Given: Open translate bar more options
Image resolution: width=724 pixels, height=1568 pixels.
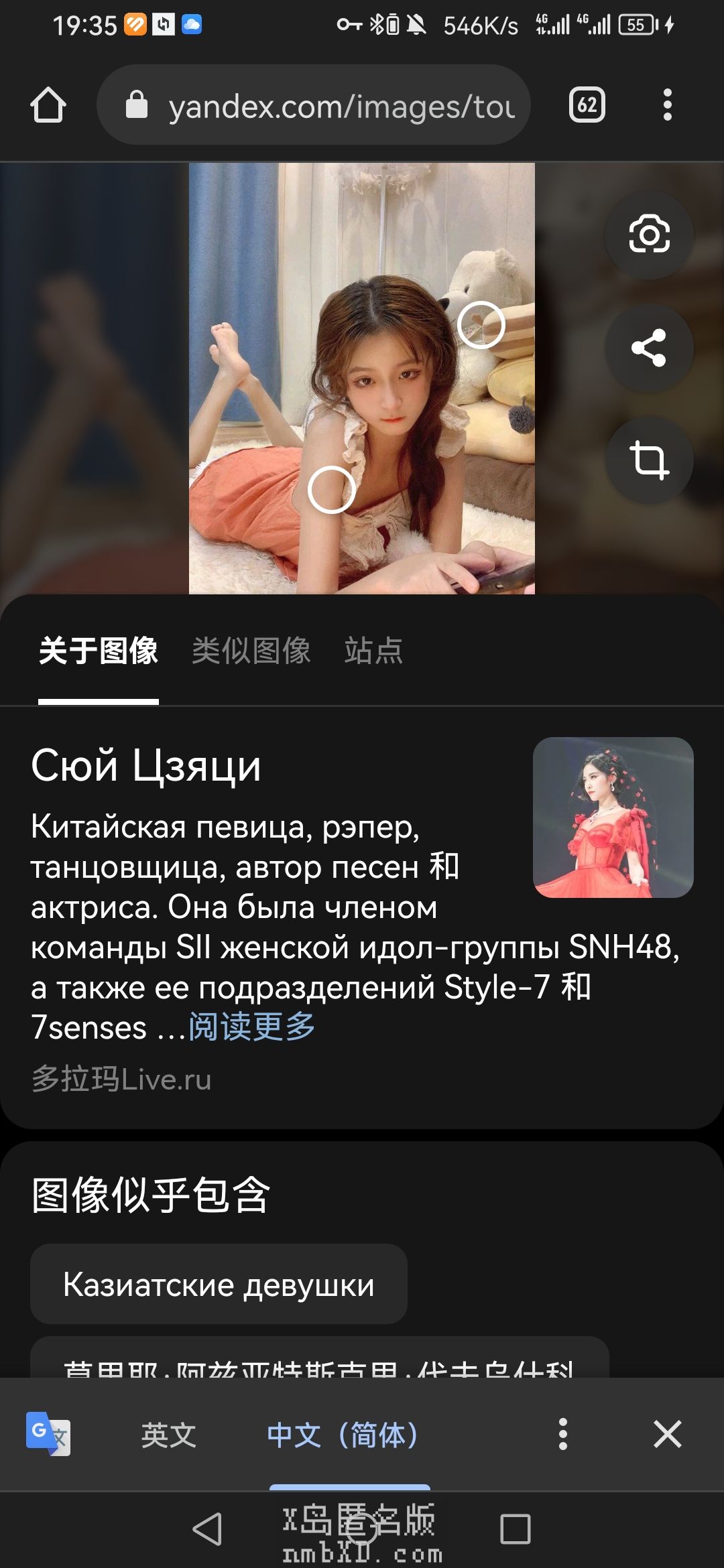Looking at the screenshot, I should point(563,1435).
